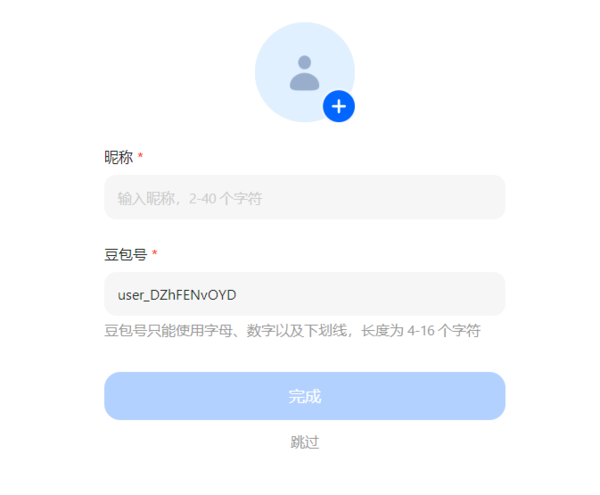Focus the 昵称 nickname input field
Screen dimensions: 600x495
(x=304, y=198)
